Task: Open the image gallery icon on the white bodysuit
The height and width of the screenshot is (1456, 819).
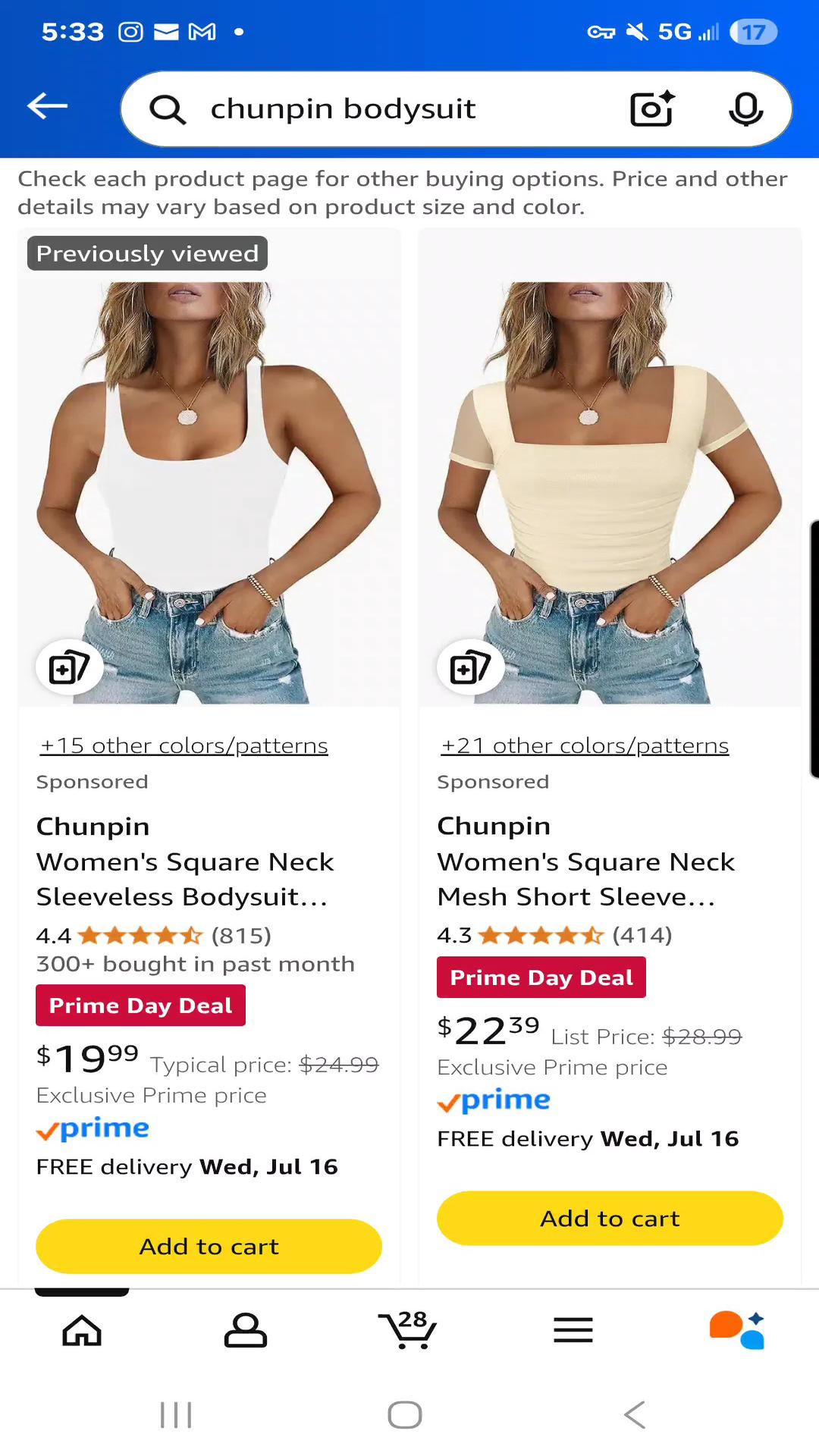Action: click(70, 667)
